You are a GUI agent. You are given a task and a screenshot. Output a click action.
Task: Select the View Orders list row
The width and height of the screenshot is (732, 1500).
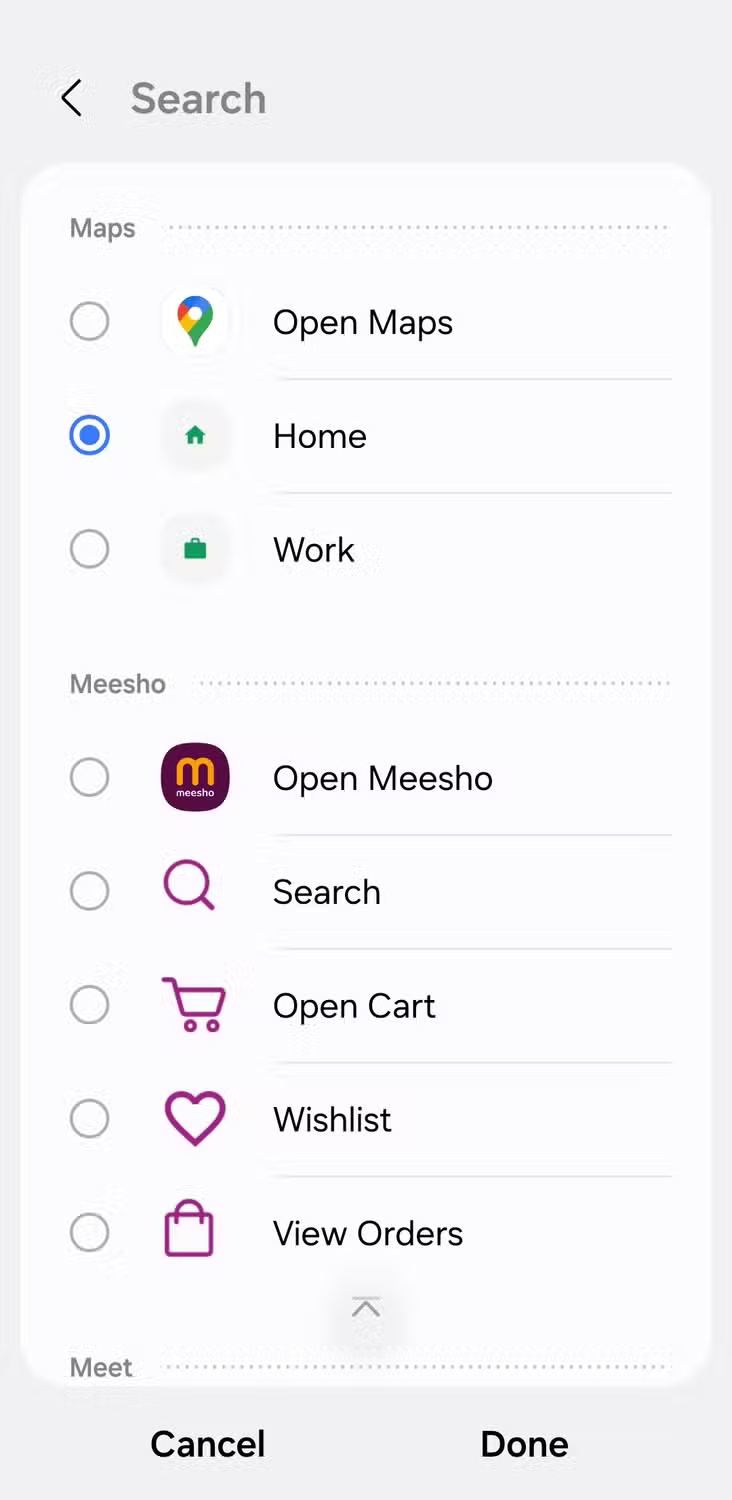(367, 1231)
